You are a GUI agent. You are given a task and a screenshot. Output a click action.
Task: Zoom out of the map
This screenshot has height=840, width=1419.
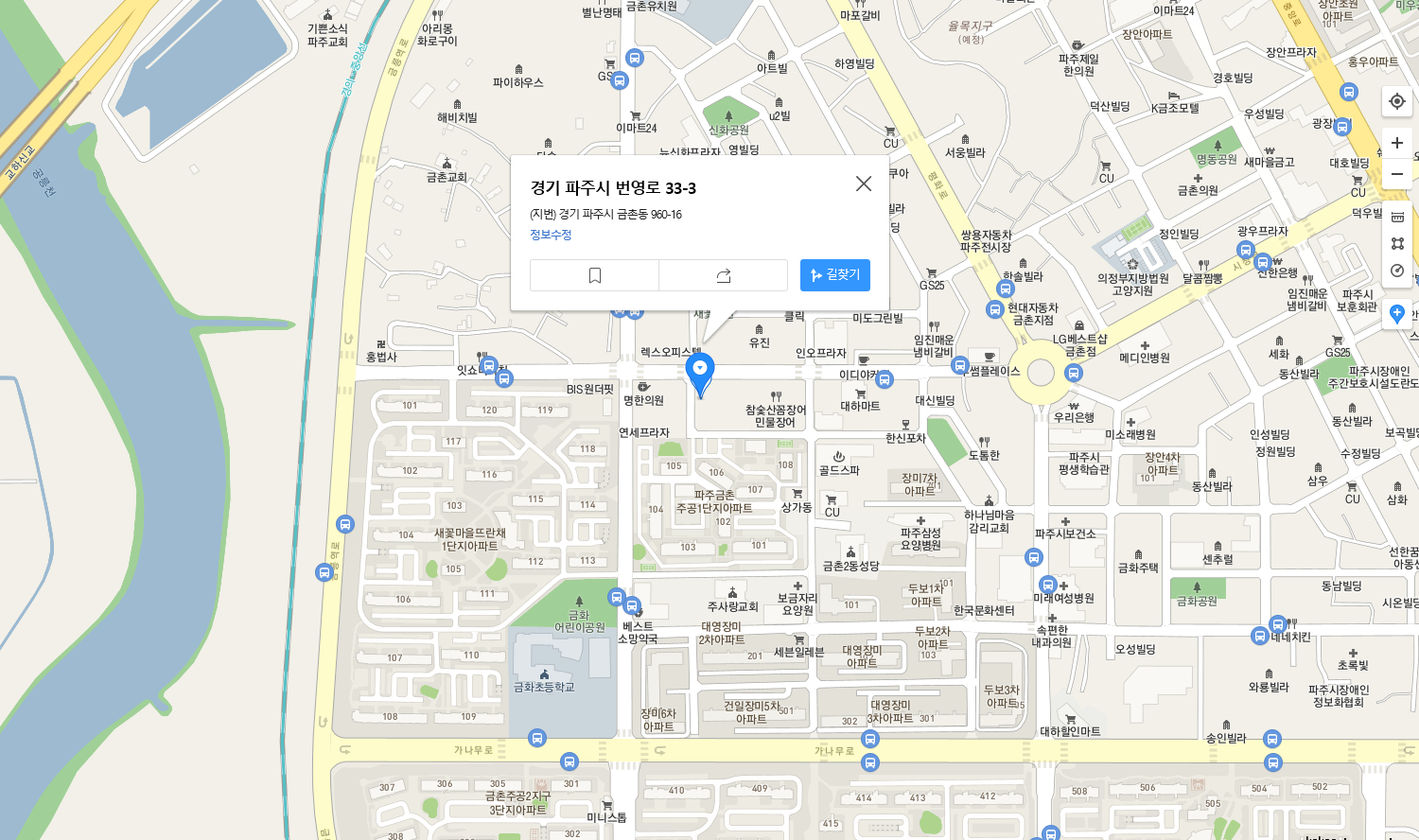point(1397,174)
